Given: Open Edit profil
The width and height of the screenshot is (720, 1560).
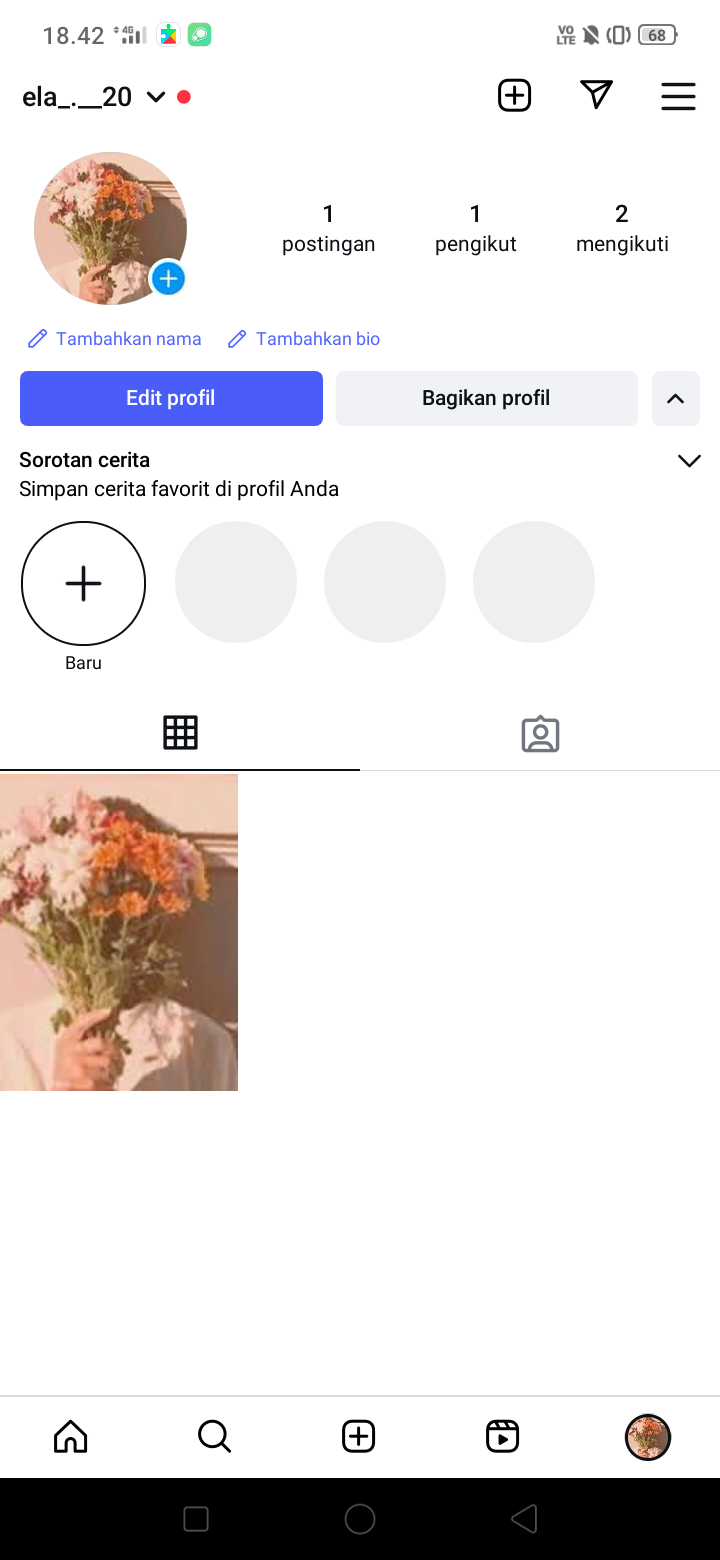Looking at the screenshot, I should (x=171, y=398).
